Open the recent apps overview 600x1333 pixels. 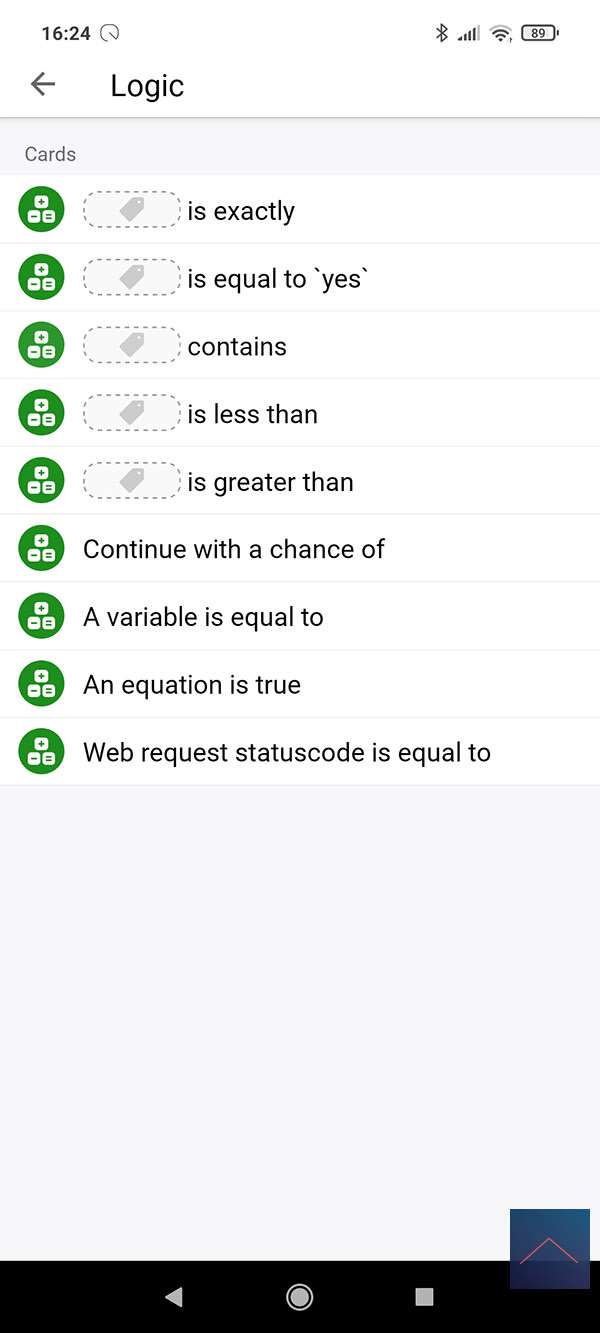tap(424, 1297)
